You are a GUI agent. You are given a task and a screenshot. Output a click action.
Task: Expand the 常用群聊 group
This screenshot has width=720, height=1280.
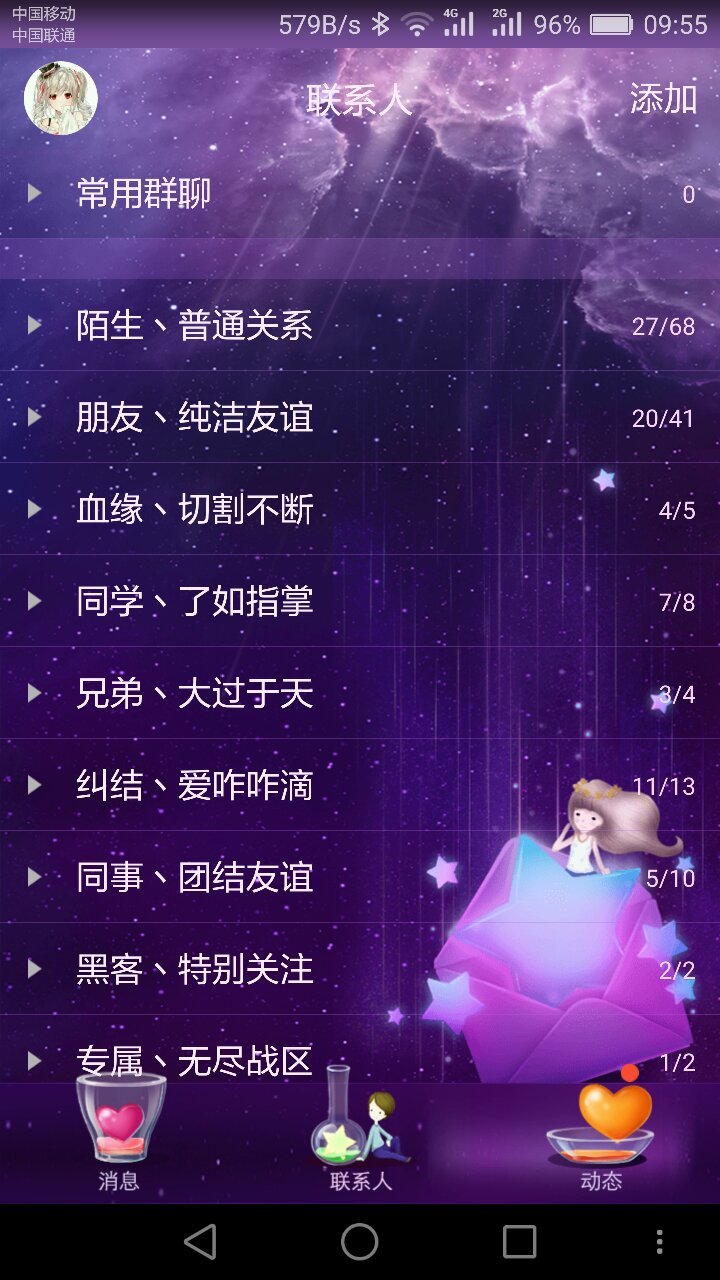[x=144, y=194]
